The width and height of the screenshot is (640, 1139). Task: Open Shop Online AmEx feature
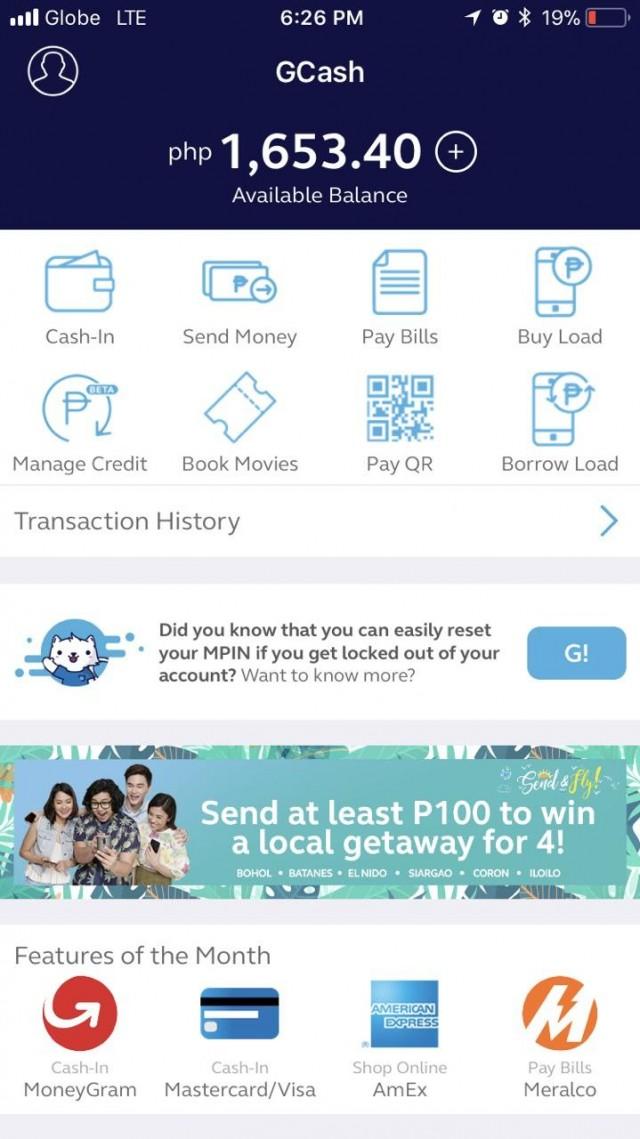coord(399,1037)
